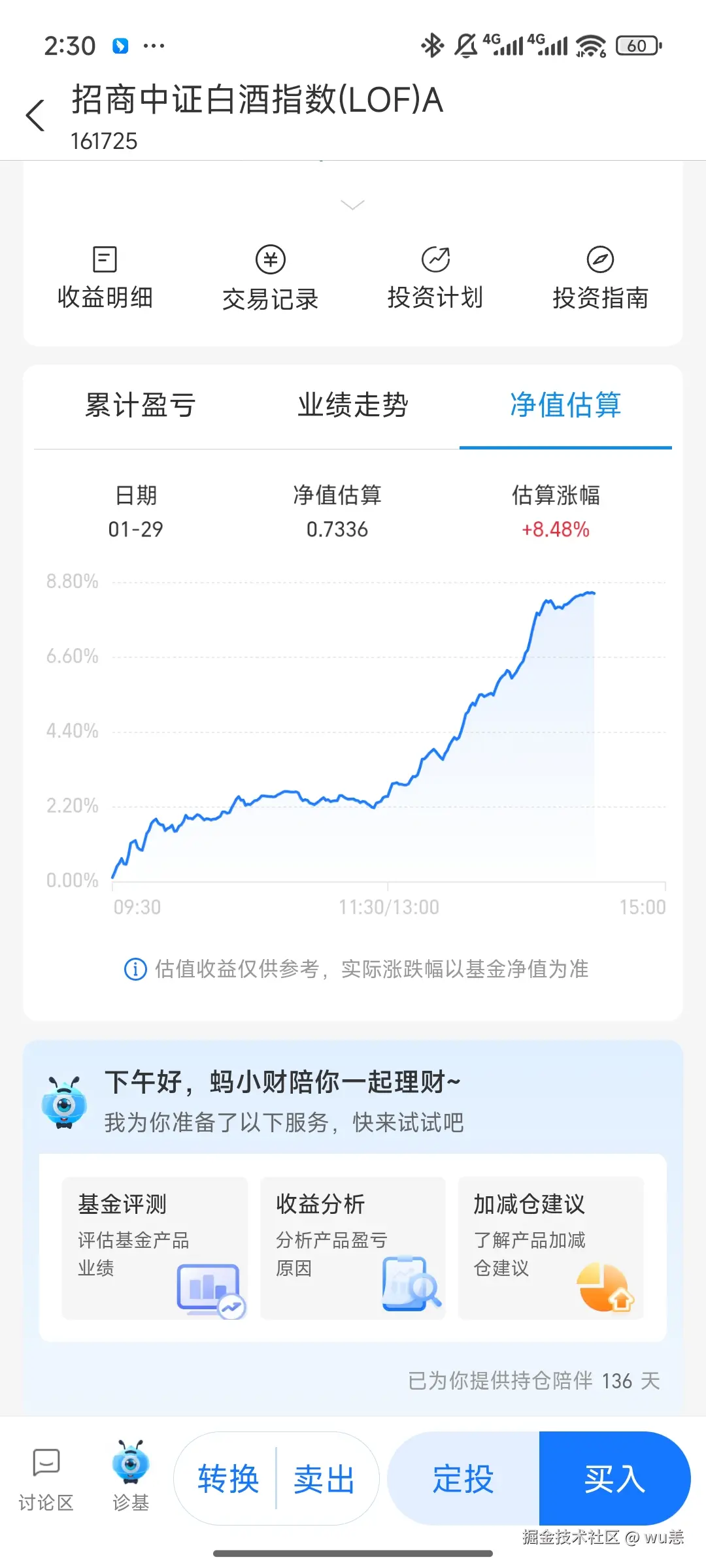Viewport: 706px width, 1568px height.
Task: Open the 投资指南 investment guide icon
Action: pyautogui.click(x=600, y=276)
